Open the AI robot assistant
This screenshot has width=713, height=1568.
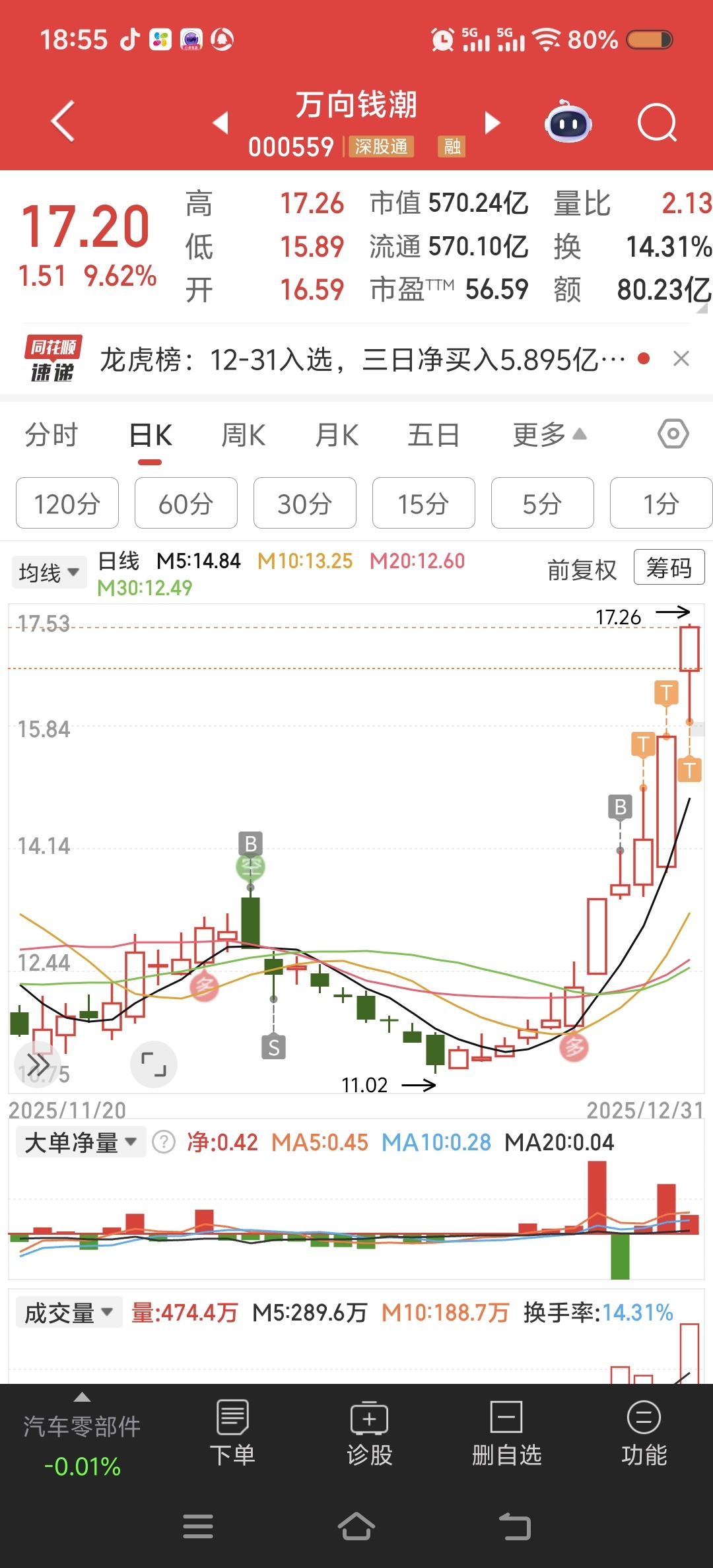pyautogui.click(x=568, y=122)
